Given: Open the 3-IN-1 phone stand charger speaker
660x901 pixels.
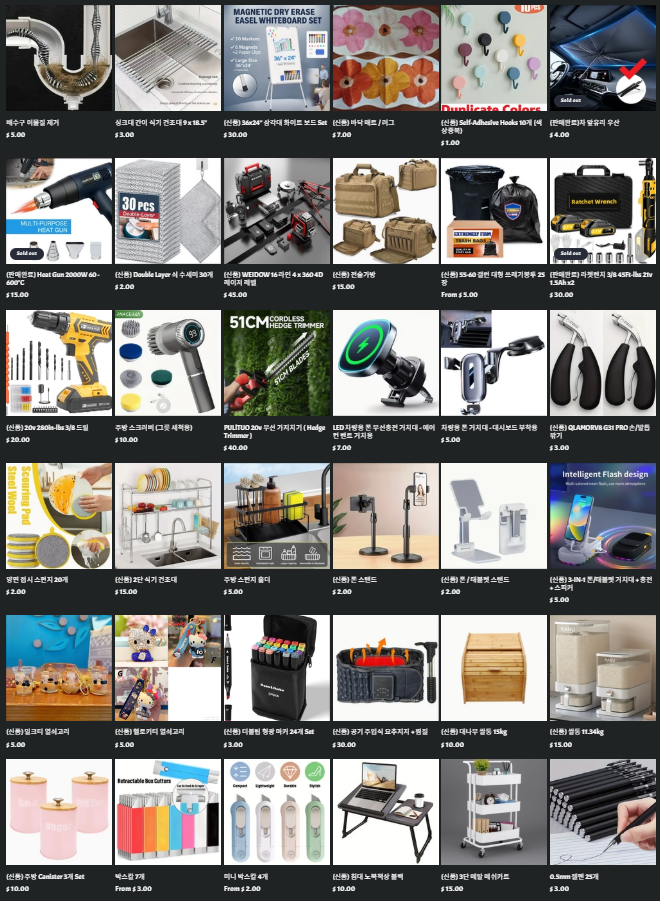Looking at the screenshot, I should 602,515.
